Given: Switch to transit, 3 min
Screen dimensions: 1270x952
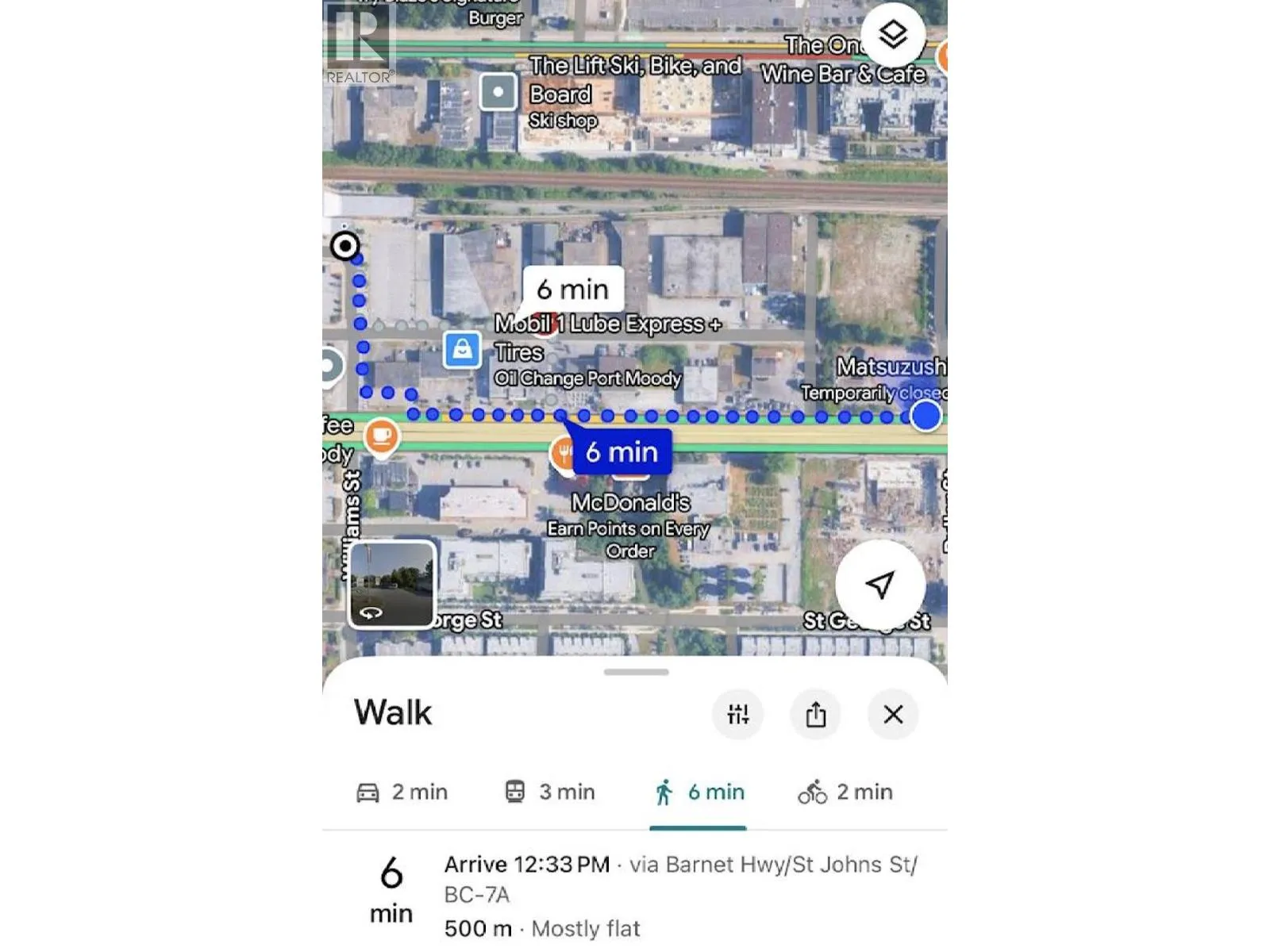Looking at the screenshot, I should (550, 792).
